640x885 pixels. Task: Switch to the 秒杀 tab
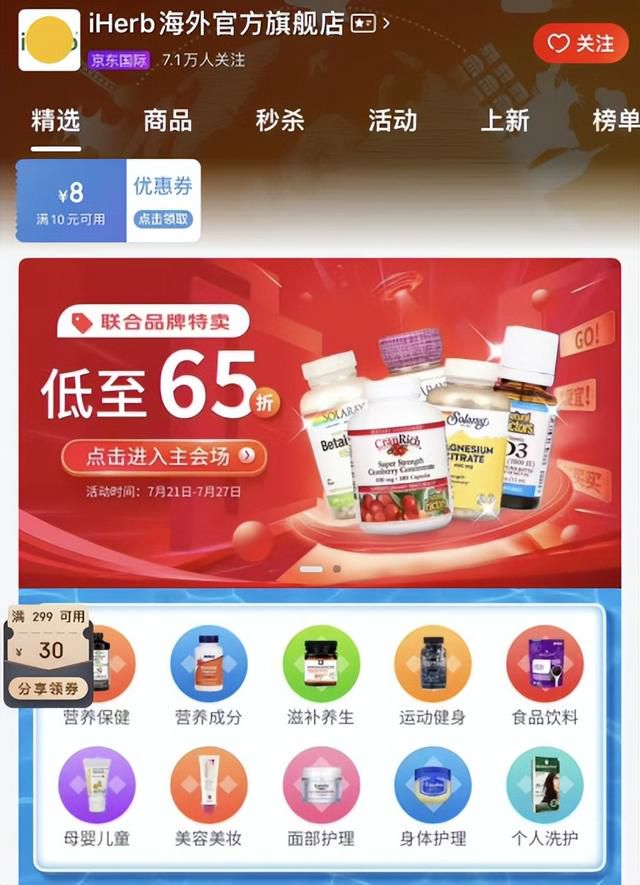tap(280, 121)
